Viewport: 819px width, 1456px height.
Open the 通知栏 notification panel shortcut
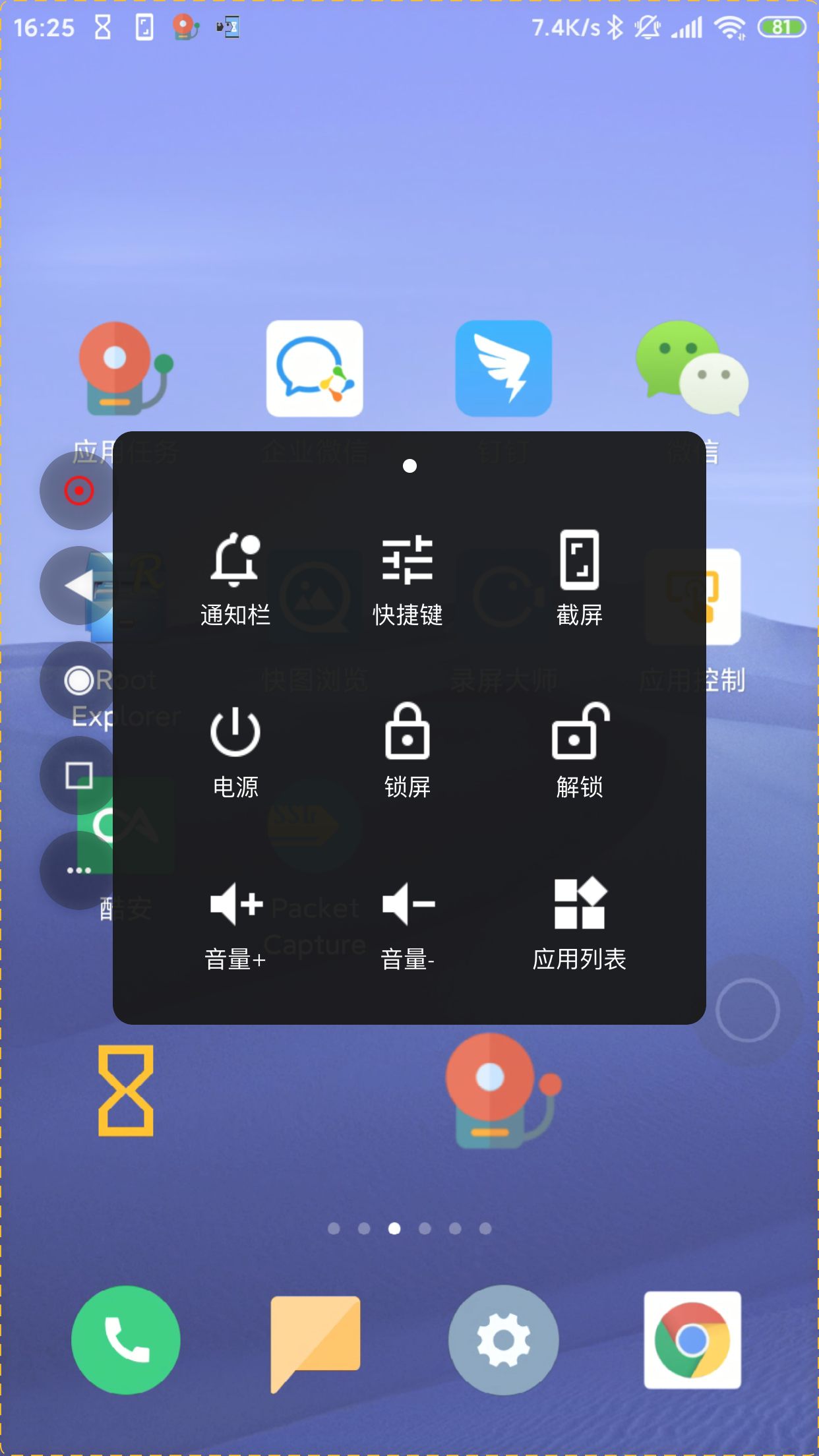click(x=235, y=578)
